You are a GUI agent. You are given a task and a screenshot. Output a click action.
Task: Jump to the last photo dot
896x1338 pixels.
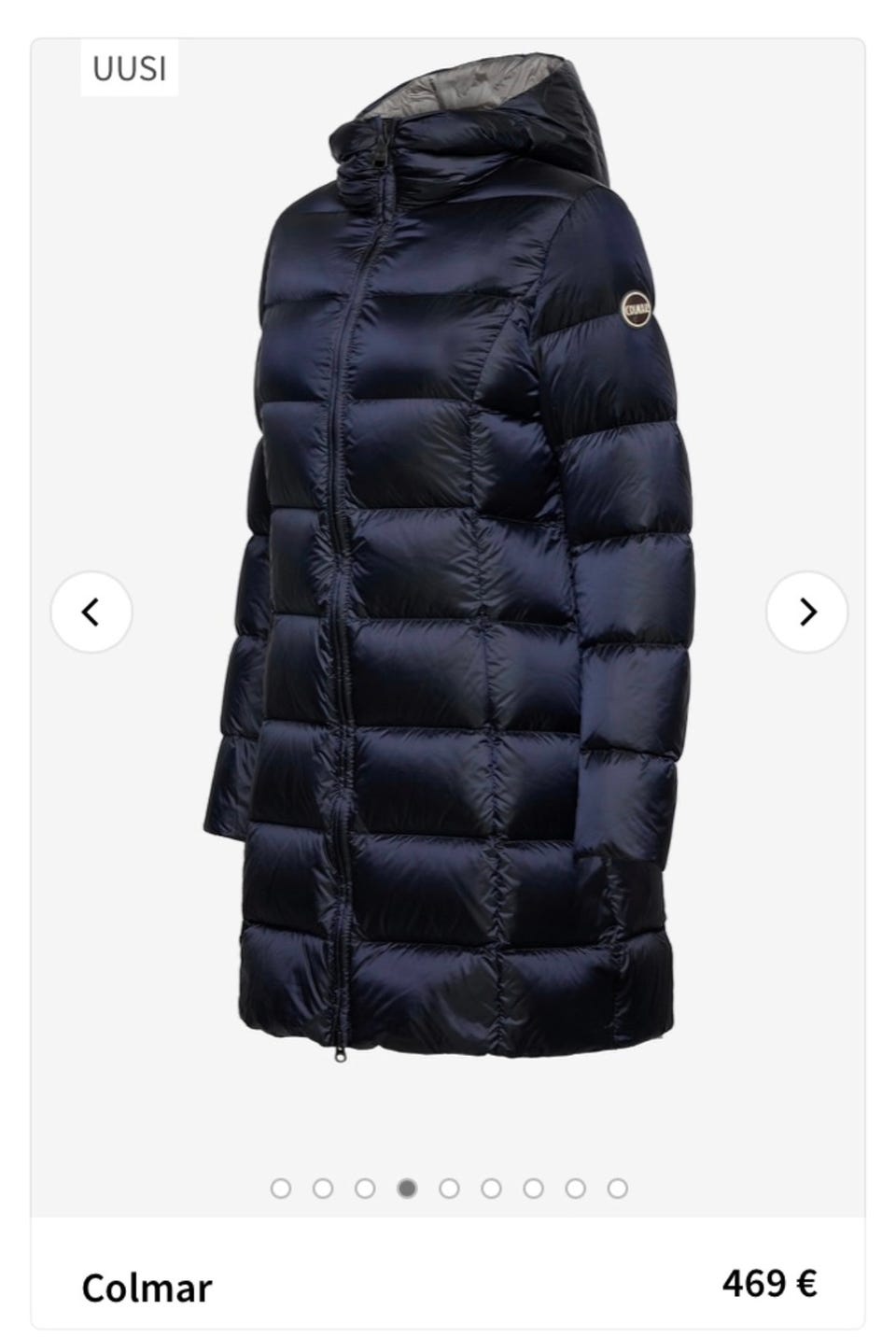pos(617,1188)
